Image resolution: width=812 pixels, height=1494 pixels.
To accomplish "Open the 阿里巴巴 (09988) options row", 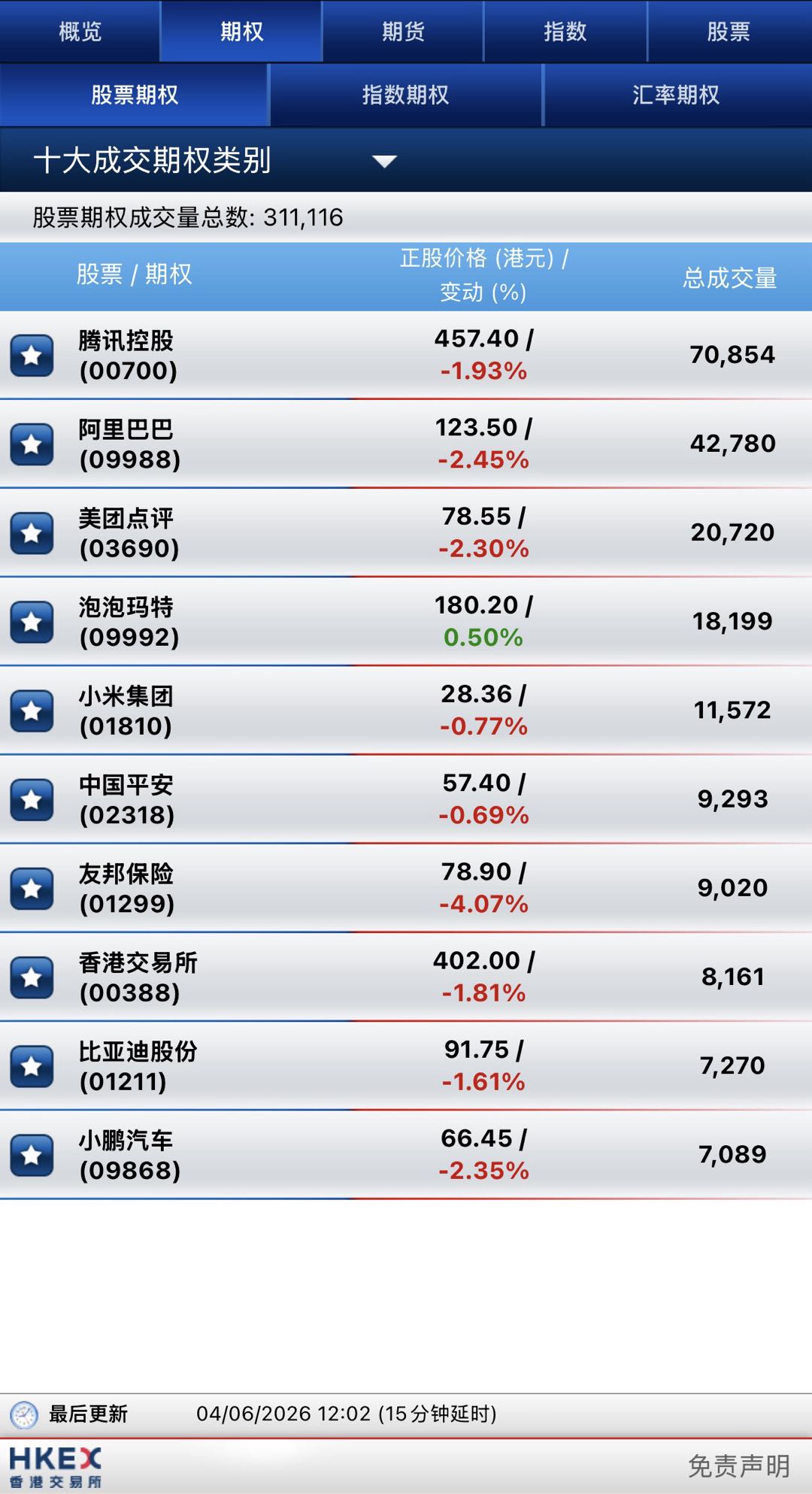I will [x=406, y=444].
